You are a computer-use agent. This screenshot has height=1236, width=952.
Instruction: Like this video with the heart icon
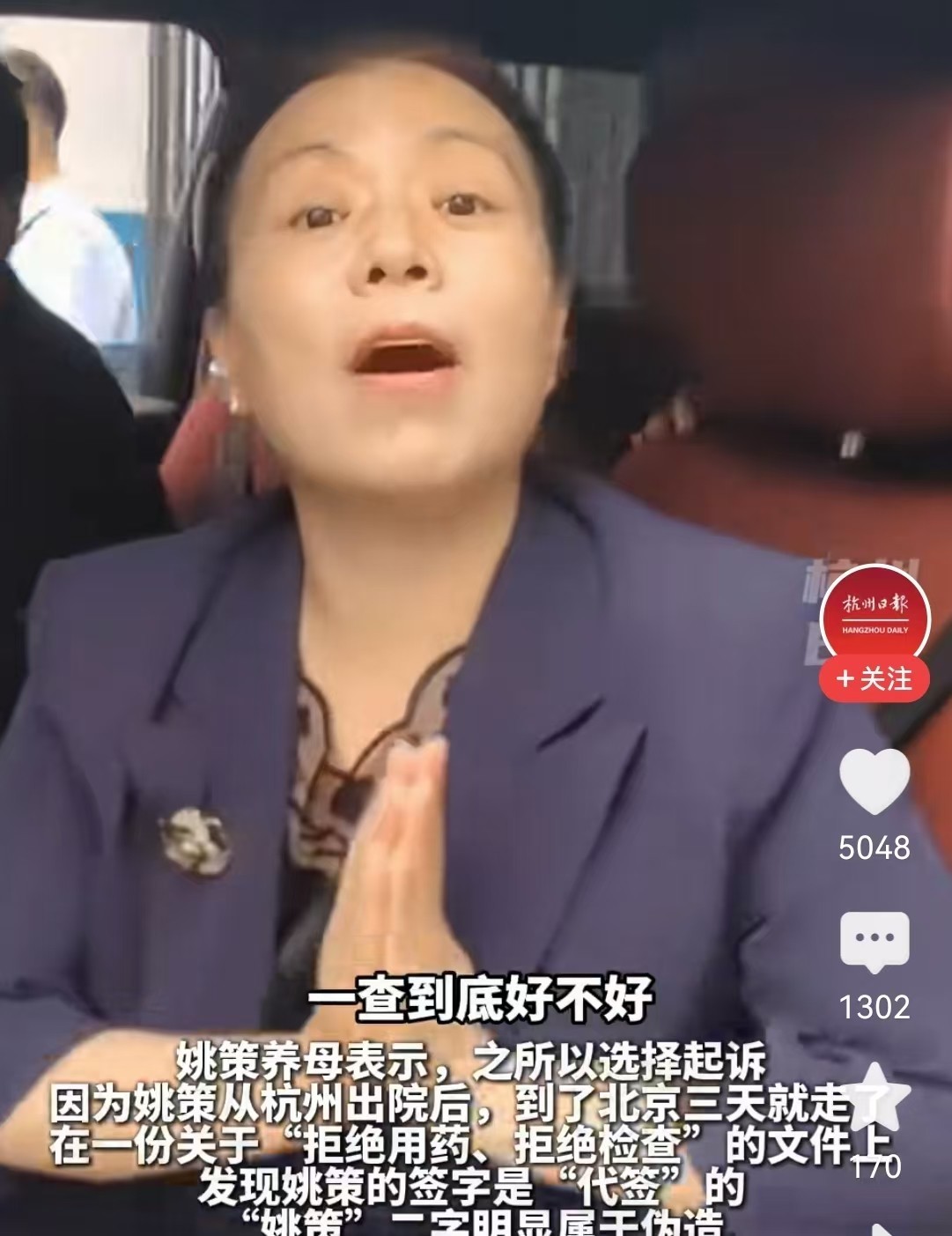(874, 782)
